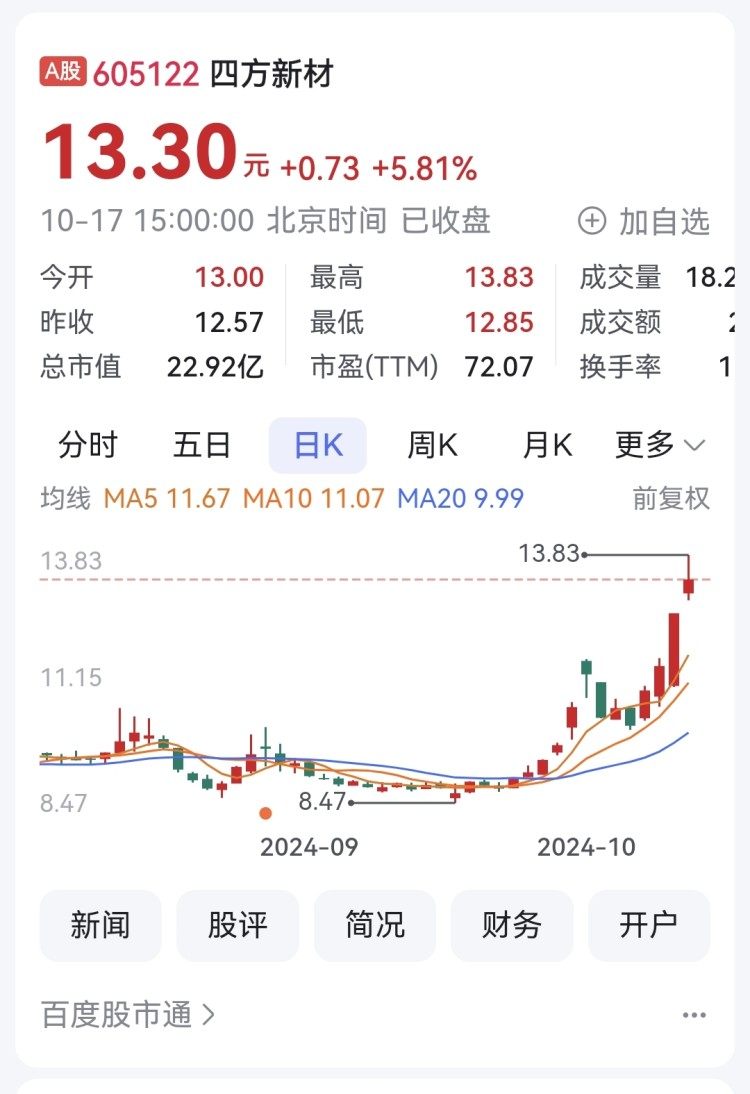
Task: Click the A股 market badge
Action: tap(62, 70)
